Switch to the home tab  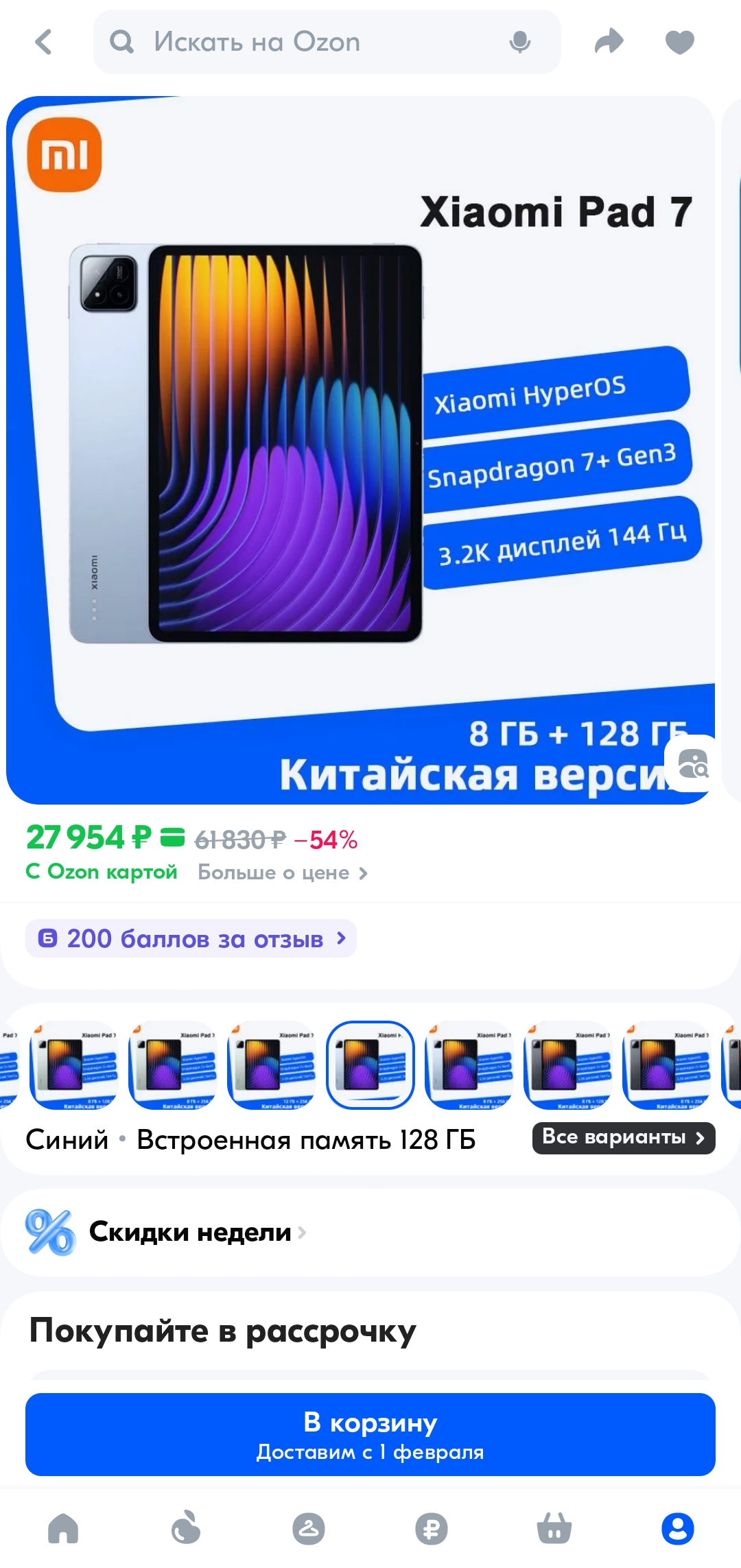[63, 1528]
